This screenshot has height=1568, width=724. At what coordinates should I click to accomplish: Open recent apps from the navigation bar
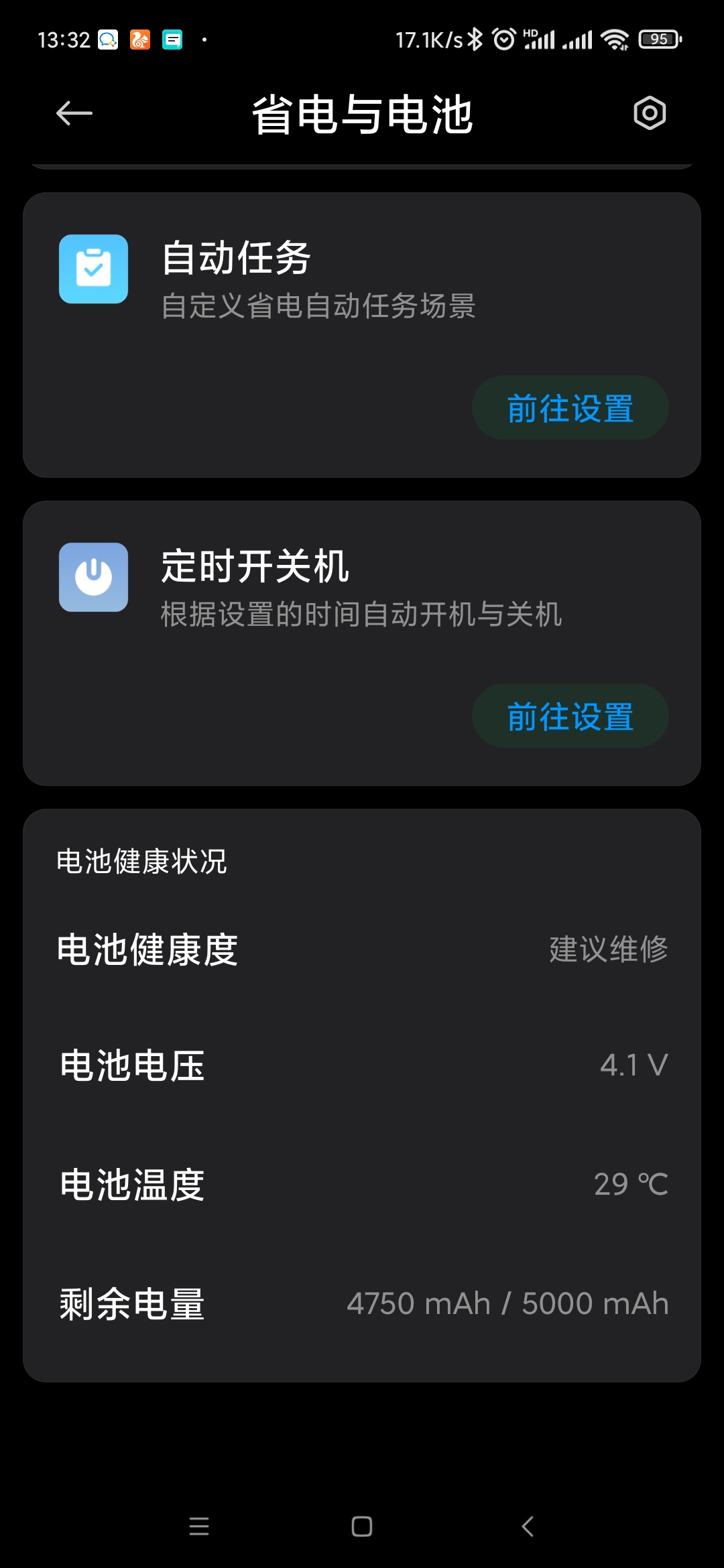199,1526
